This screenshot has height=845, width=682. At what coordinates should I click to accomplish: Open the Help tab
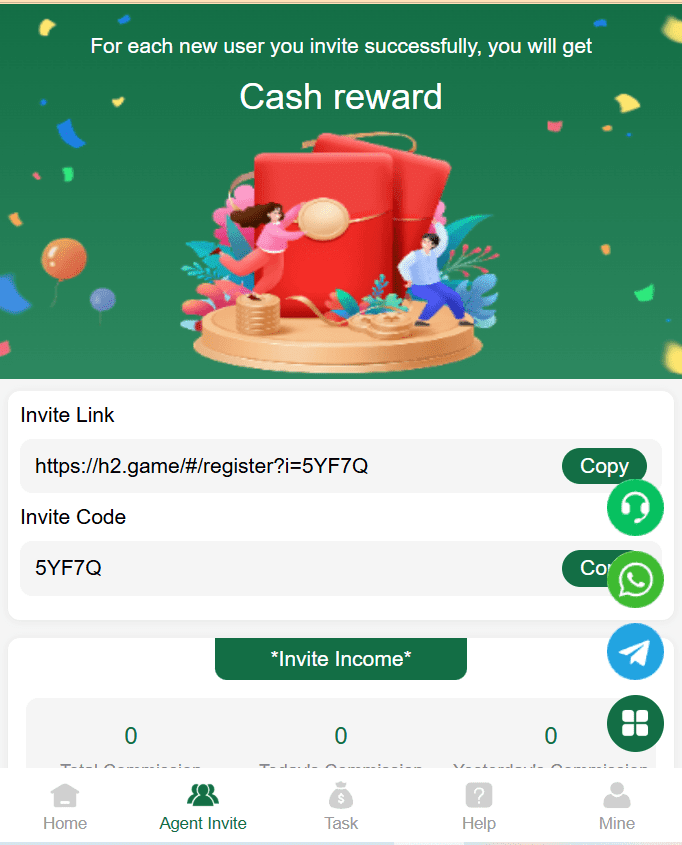479,808
